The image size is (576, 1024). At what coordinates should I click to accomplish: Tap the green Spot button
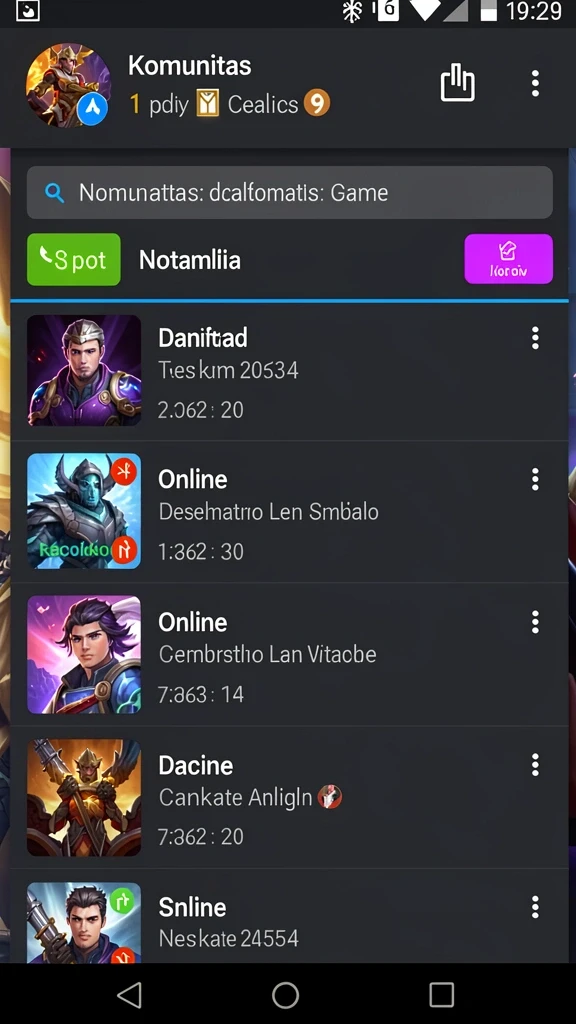[x=74, y=259]
